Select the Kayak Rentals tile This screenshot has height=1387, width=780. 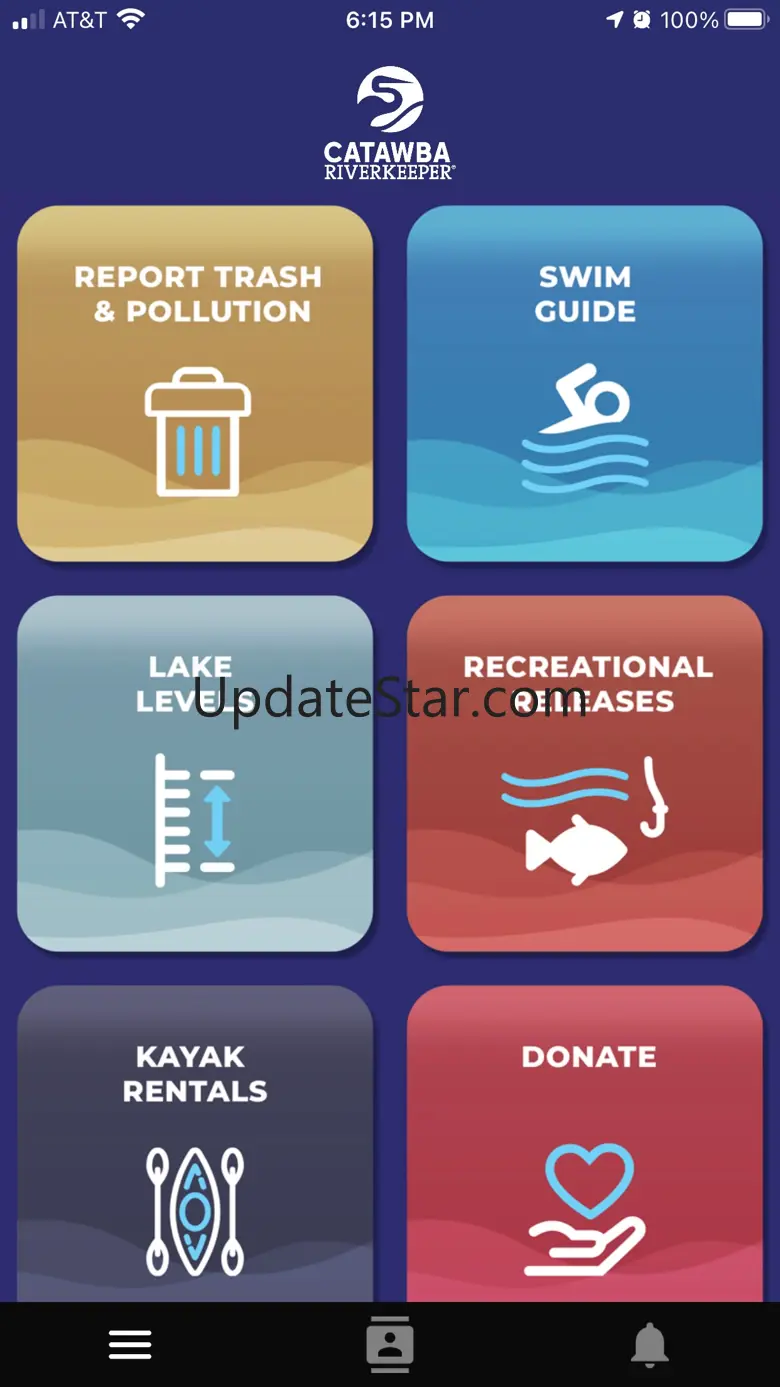click(195, 1145)
